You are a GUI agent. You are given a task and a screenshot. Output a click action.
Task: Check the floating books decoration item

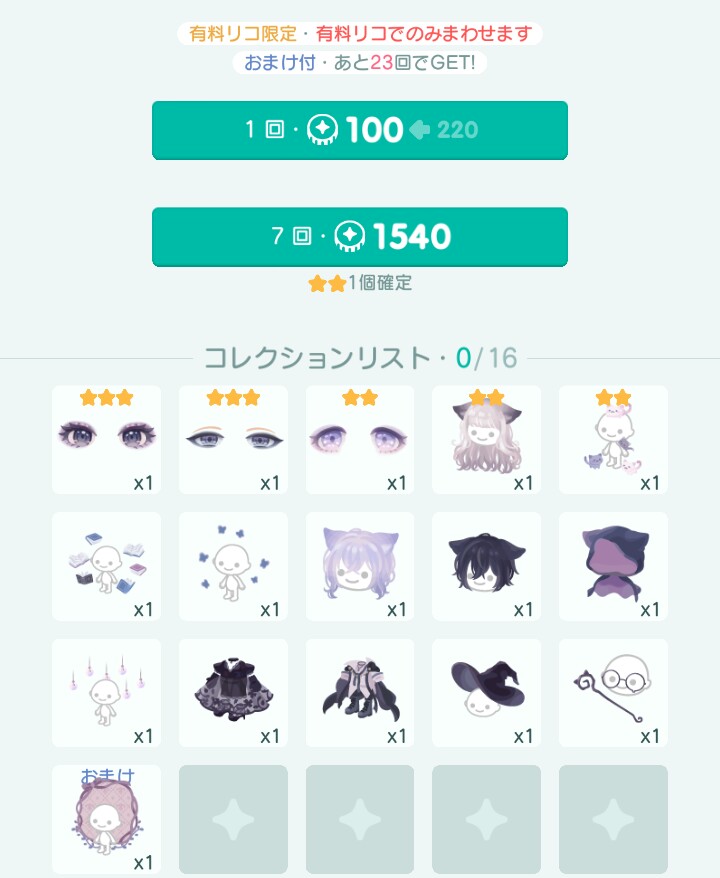pyautogui.click(x=106, y=567)
